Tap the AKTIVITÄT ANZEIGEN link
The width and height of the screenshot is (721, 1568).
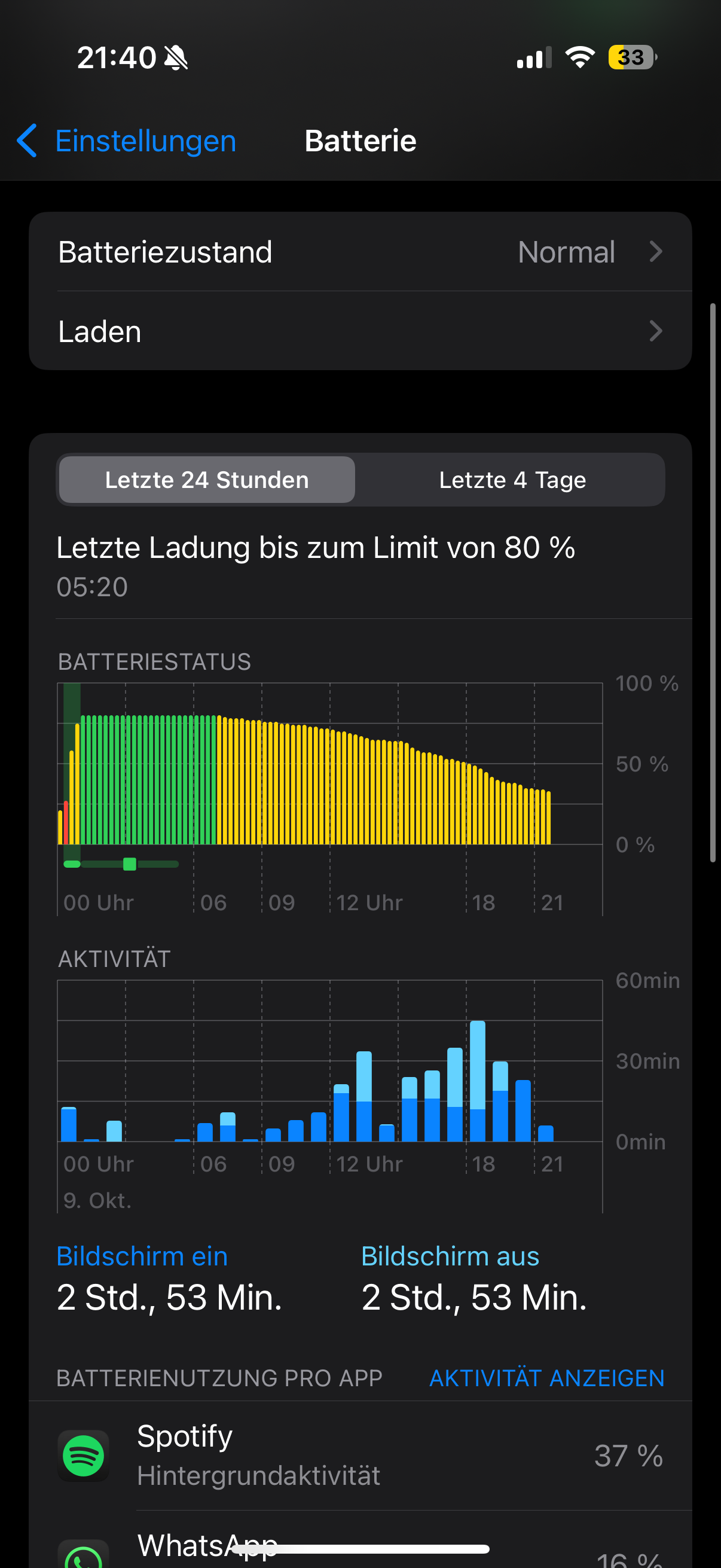pos(546,1378)
